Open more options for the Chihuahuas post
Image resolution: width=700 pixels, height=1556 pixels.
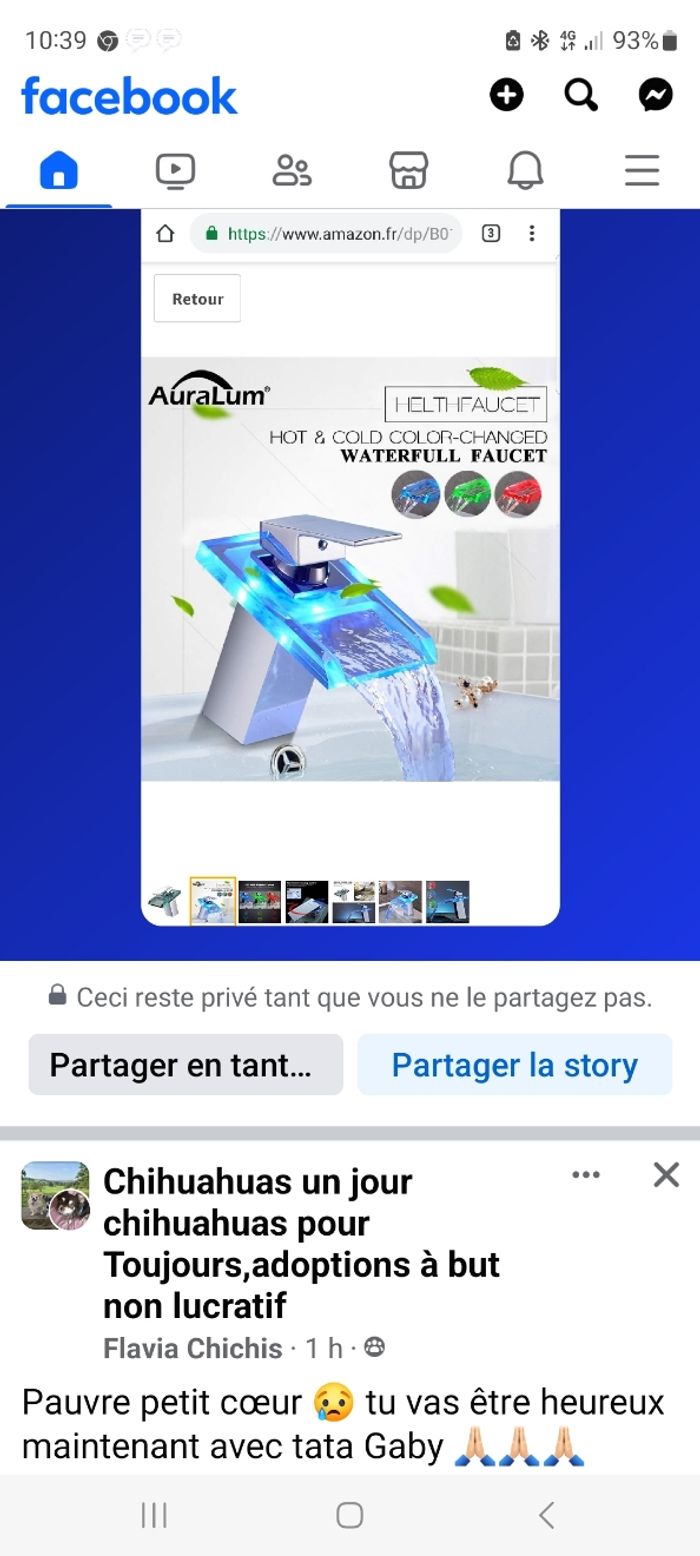(x=586, y=1175)
